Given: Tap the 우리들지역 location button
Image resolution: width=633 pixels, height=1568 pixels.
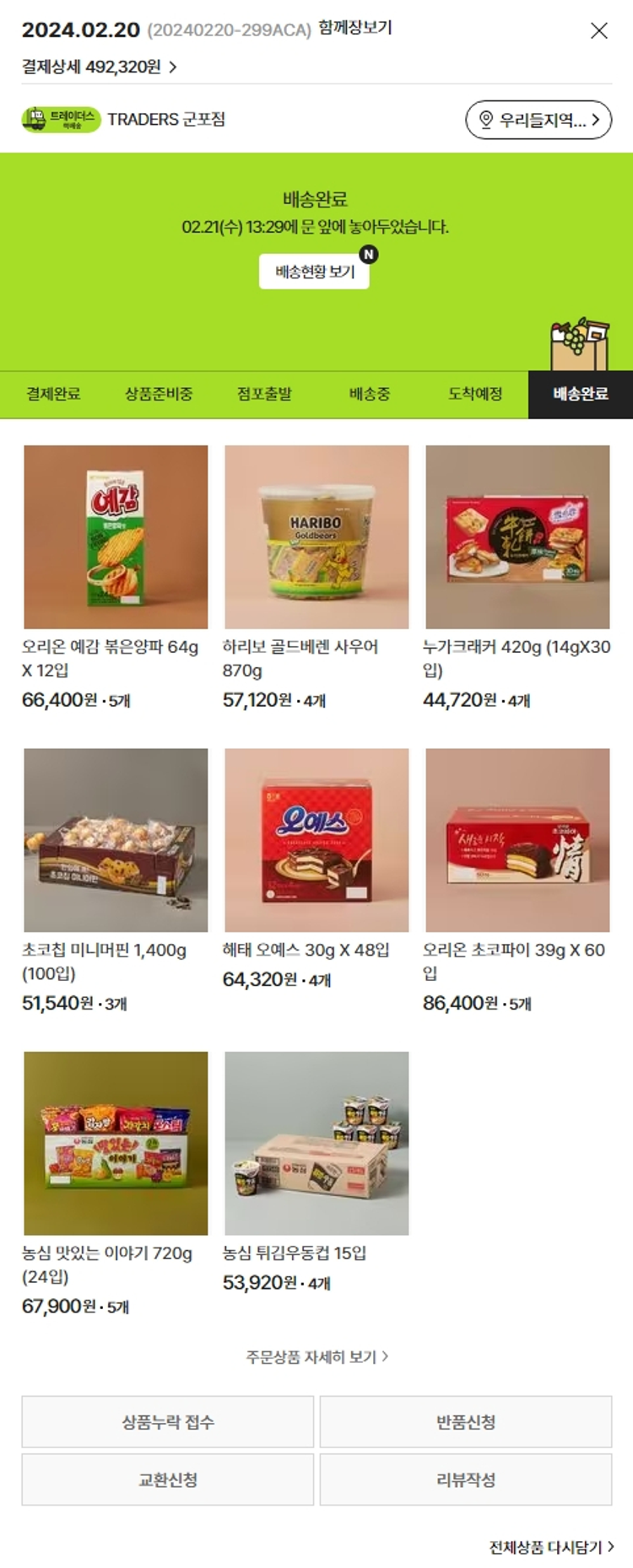Looking at the screenshot, I should click(x=538, y=120).
